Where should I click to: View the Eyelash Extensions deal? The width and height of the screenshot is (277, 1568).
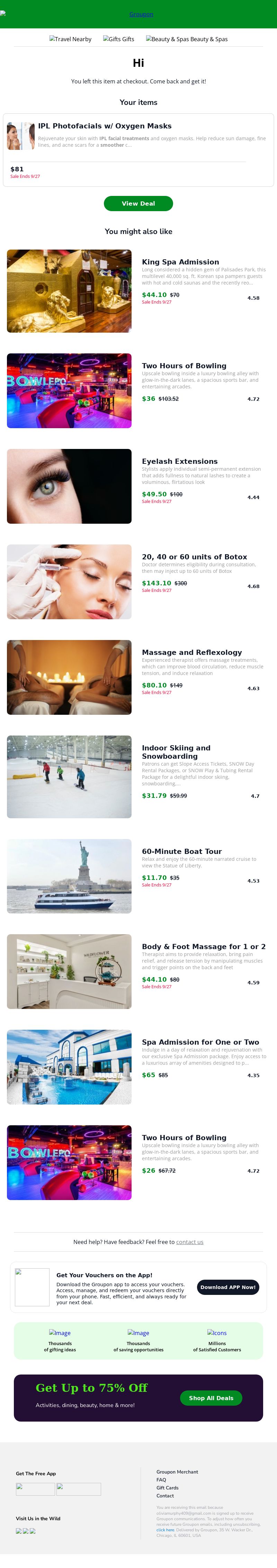click(180, 461)
